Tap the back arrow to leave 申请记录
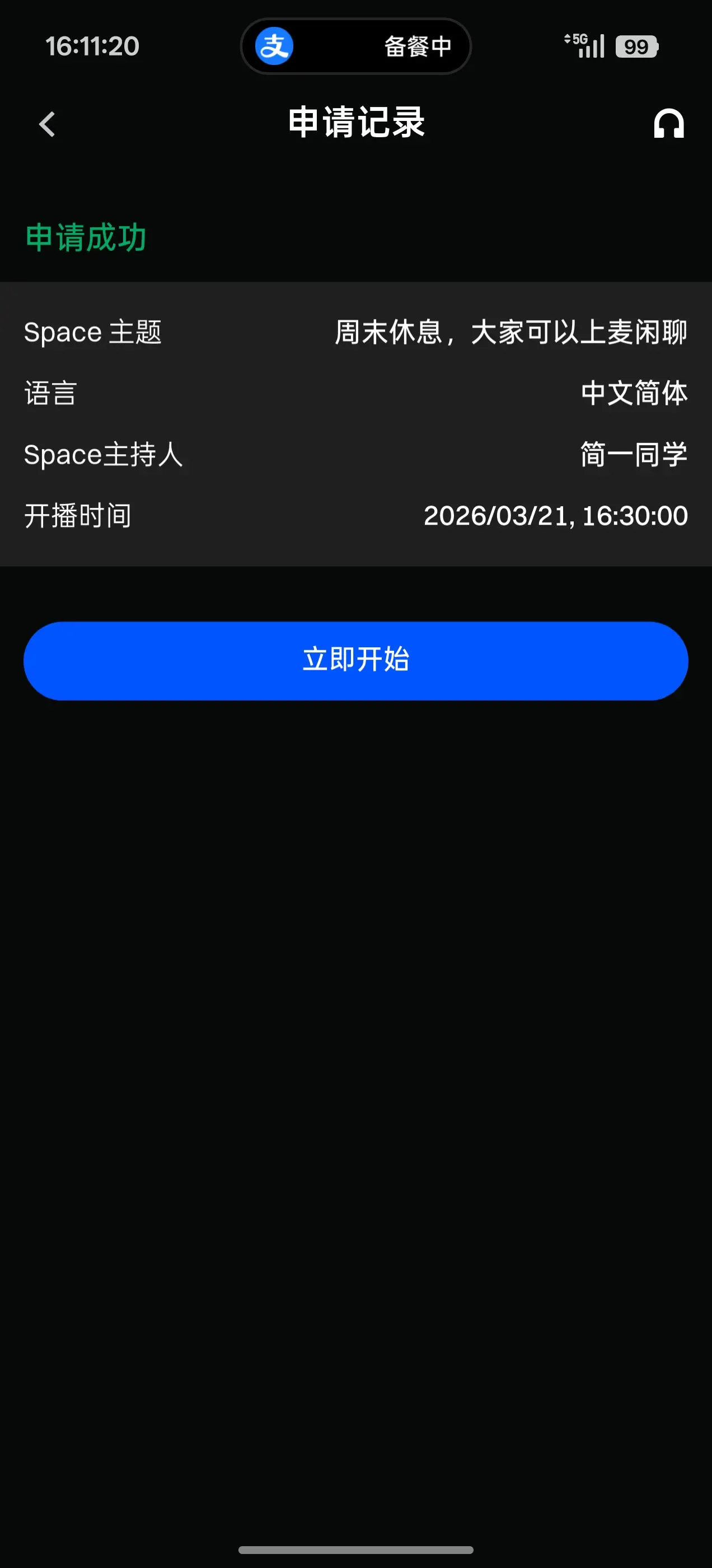This screenshot has height=1568, width=712. (x=46, y=124)
